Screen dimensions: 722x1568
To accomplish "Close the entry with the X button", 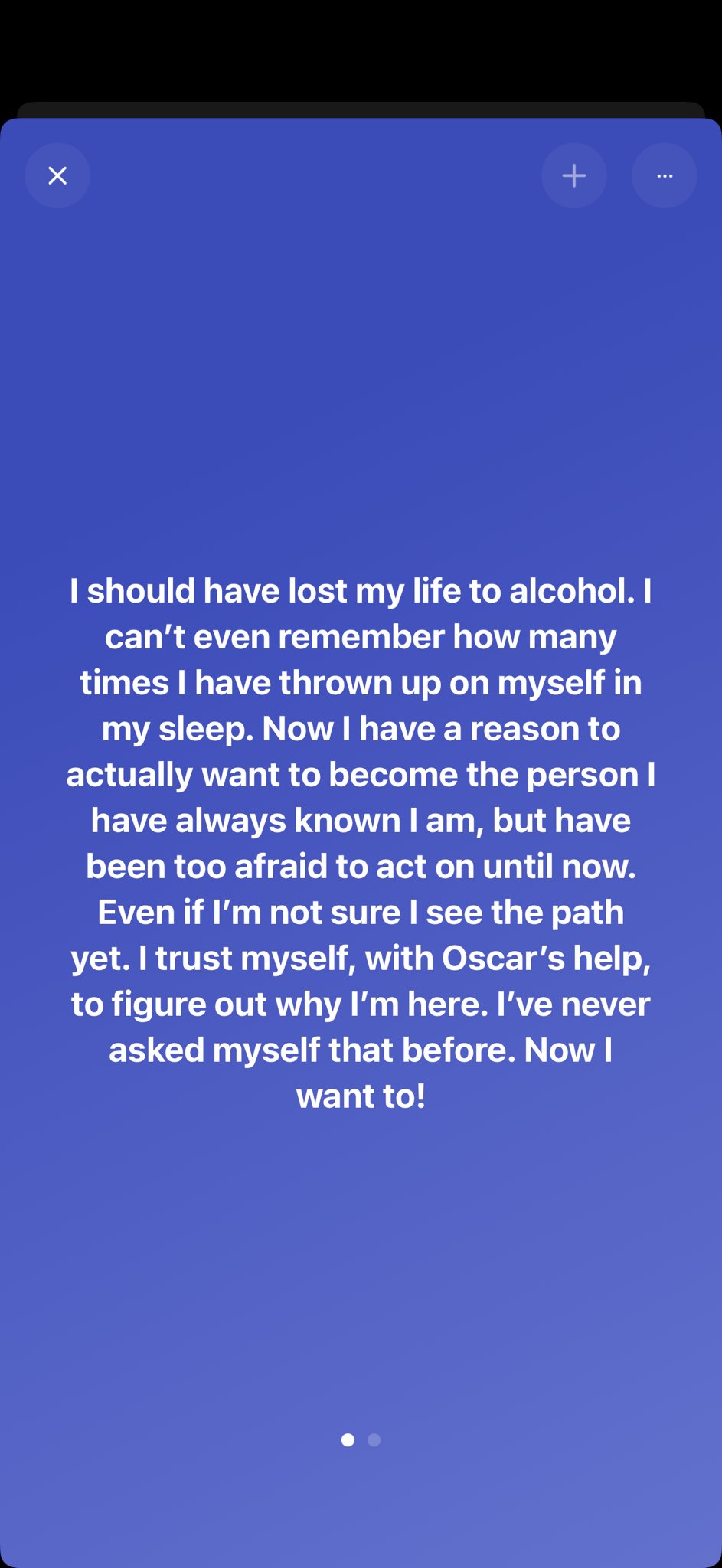I will tap(57, 176).
